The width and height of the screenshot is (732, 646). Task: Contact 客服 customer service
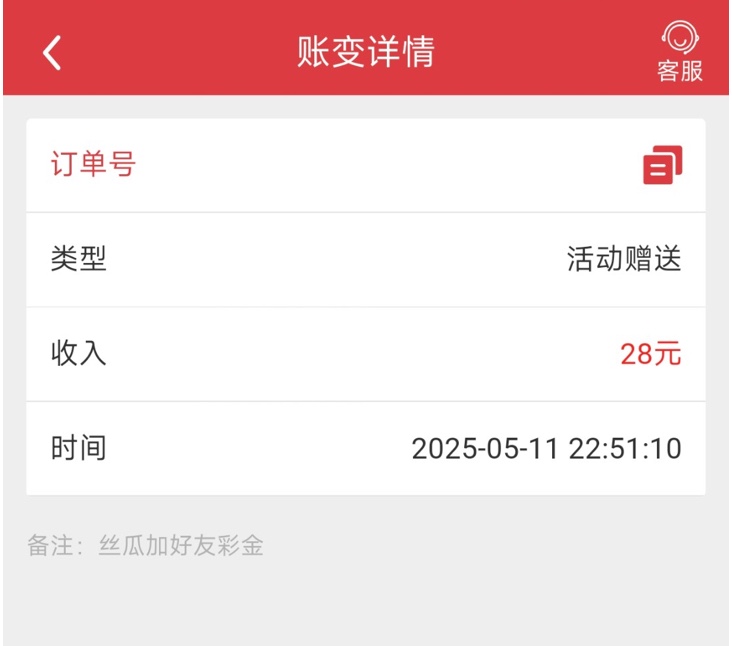click(680, 52)
